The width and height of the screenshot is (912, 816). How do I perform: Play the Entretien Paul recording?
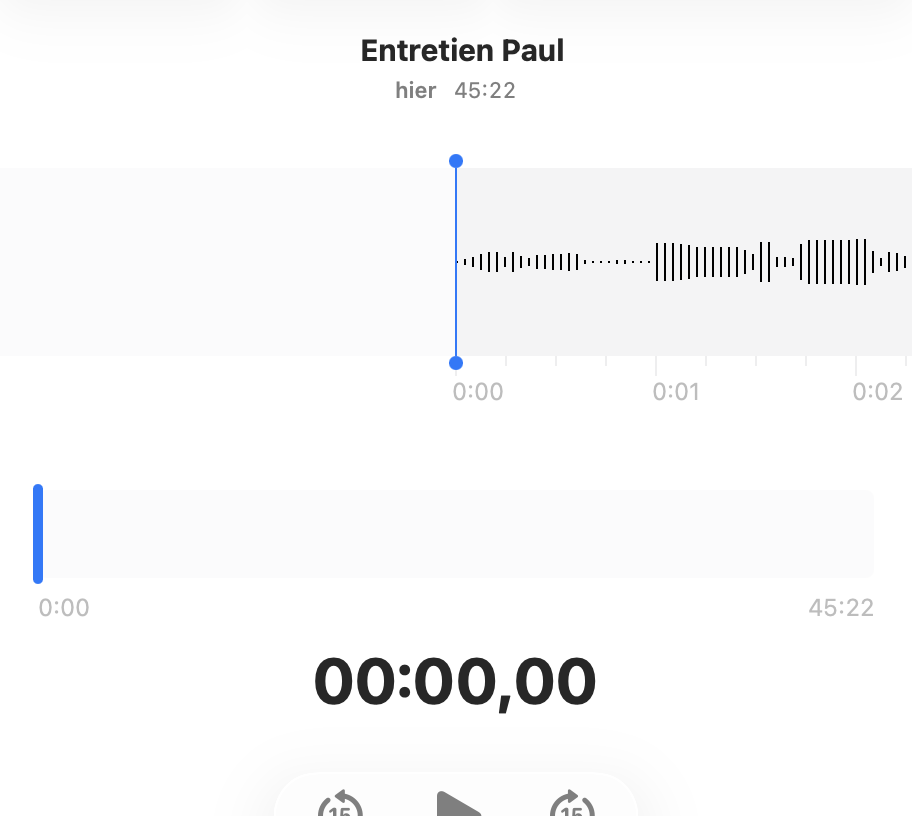click(458, 805)
